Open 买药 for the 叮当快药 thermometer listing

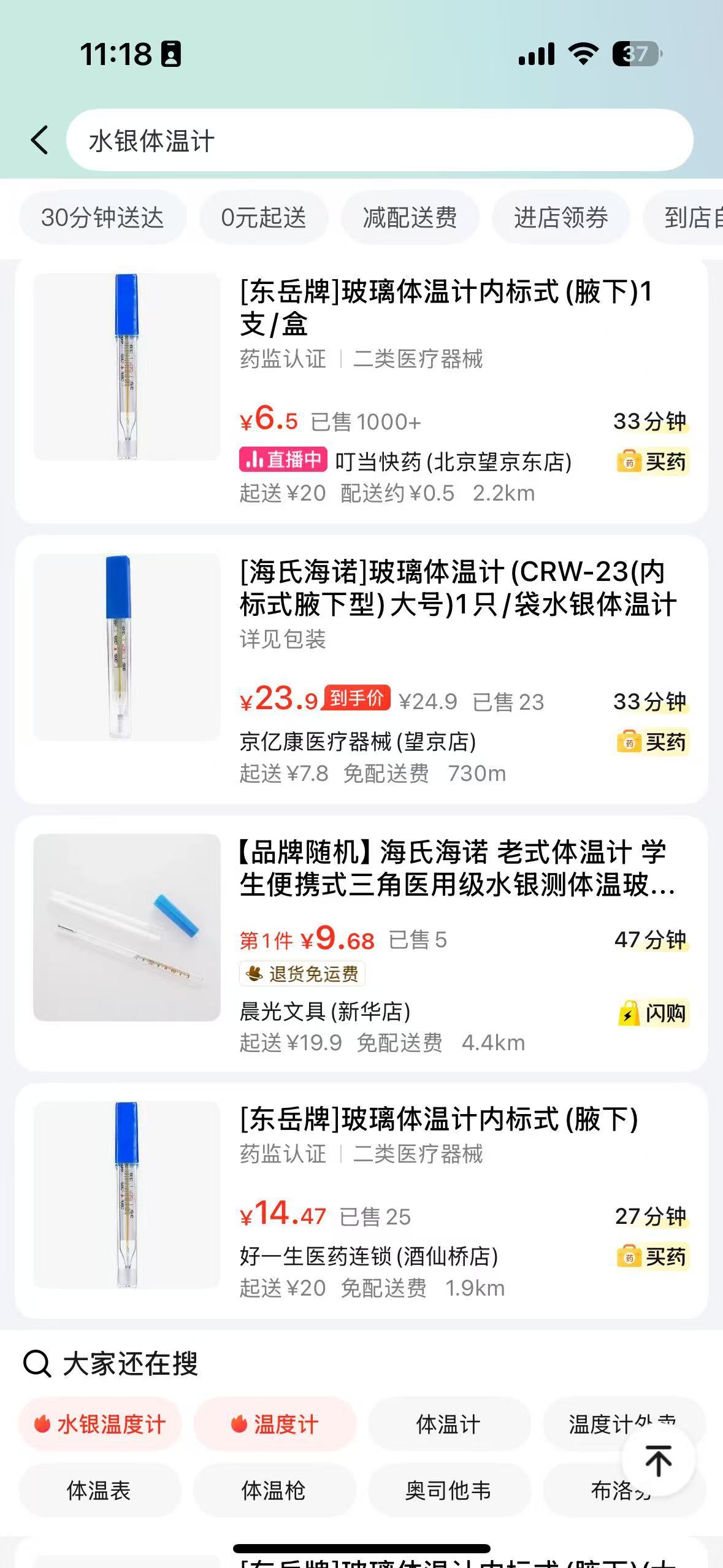click(x=652, y=463)
